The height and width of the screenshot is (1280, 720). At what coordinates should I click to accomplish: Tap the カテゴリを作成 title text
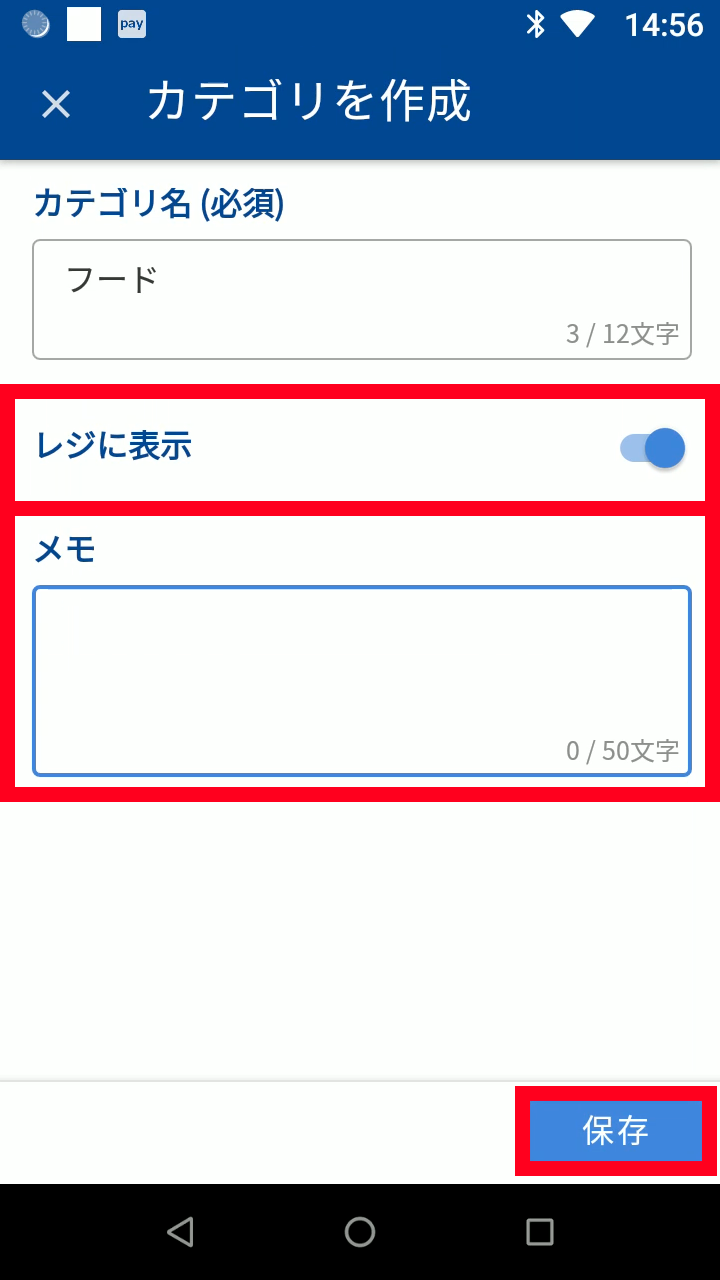pos(310,102)
